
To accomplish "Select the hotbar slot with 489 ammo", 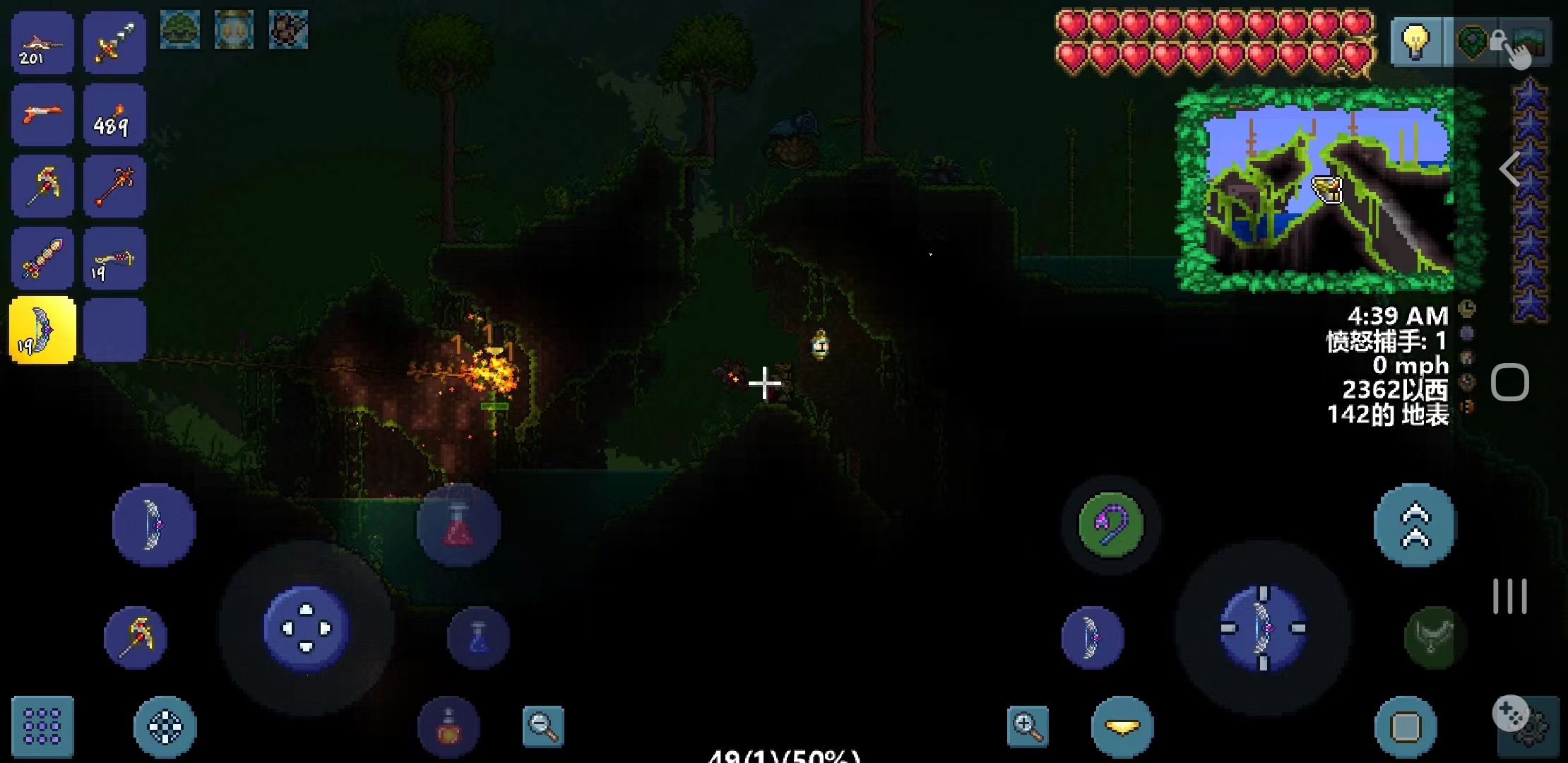I will click(x=114, y=115).
